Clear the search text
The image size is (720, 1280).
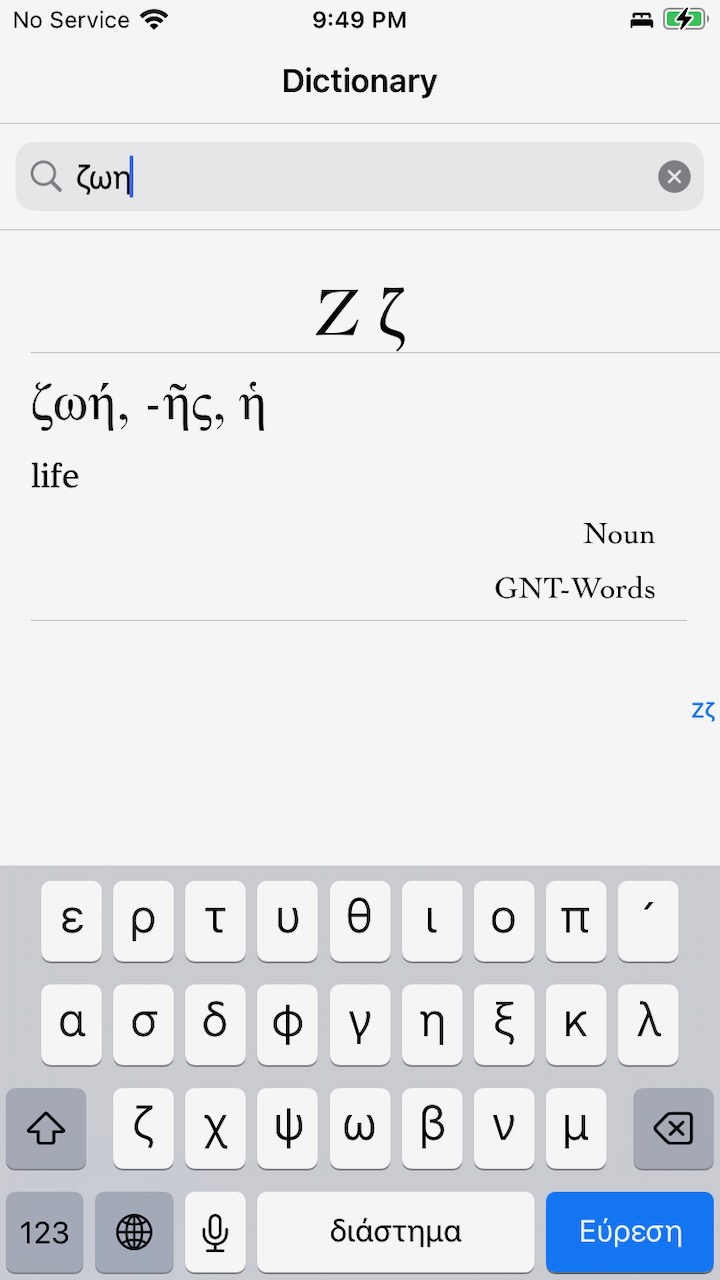(674, 177)
